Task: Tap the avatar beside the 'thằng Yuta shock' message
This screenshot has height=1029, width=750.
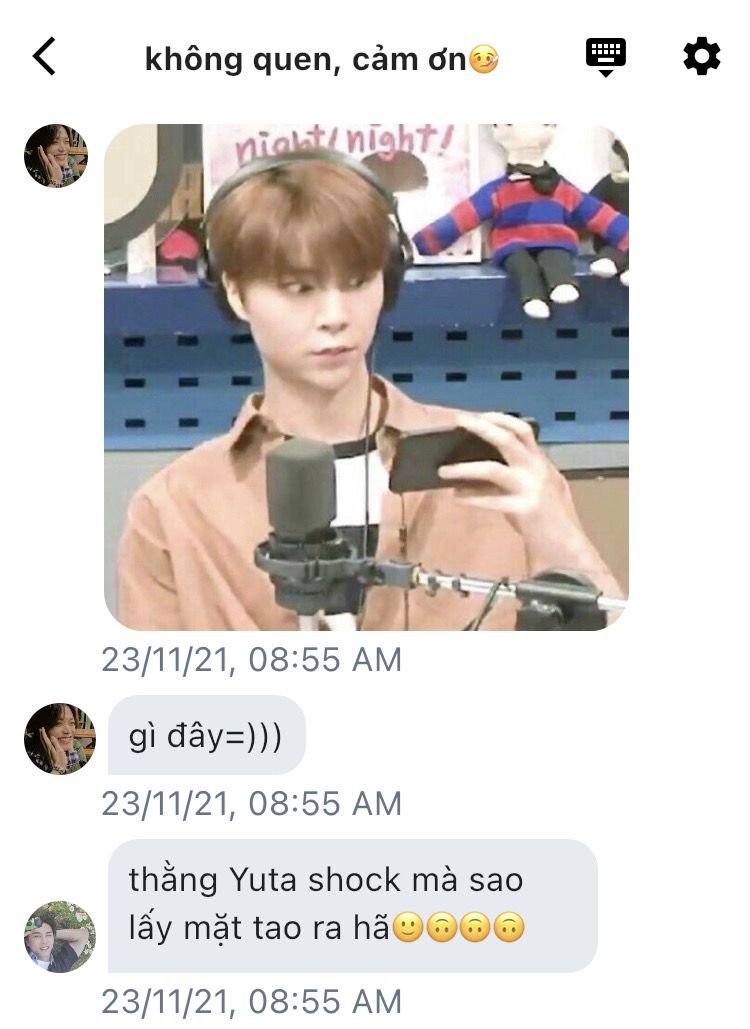Action: pyautogui.click(x=59, y=937)
